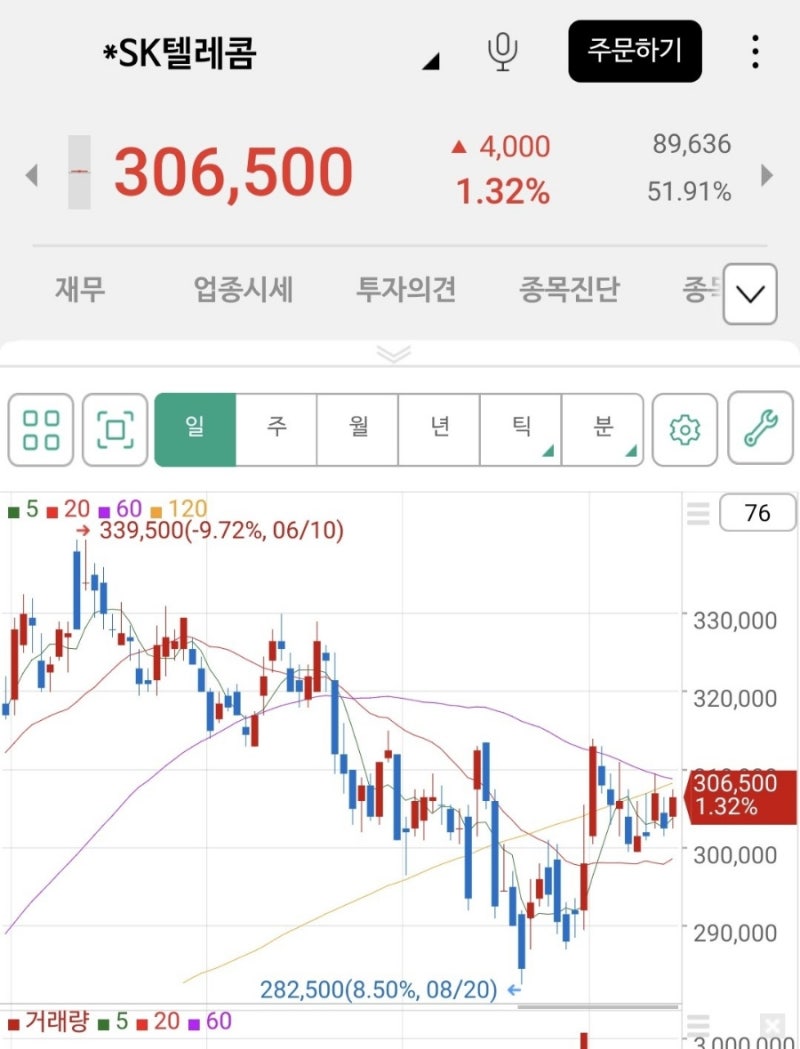Open the 분 interval dropdown triangle
The width and height of the screenshot is (800, 1049).
tap(630, 450)
